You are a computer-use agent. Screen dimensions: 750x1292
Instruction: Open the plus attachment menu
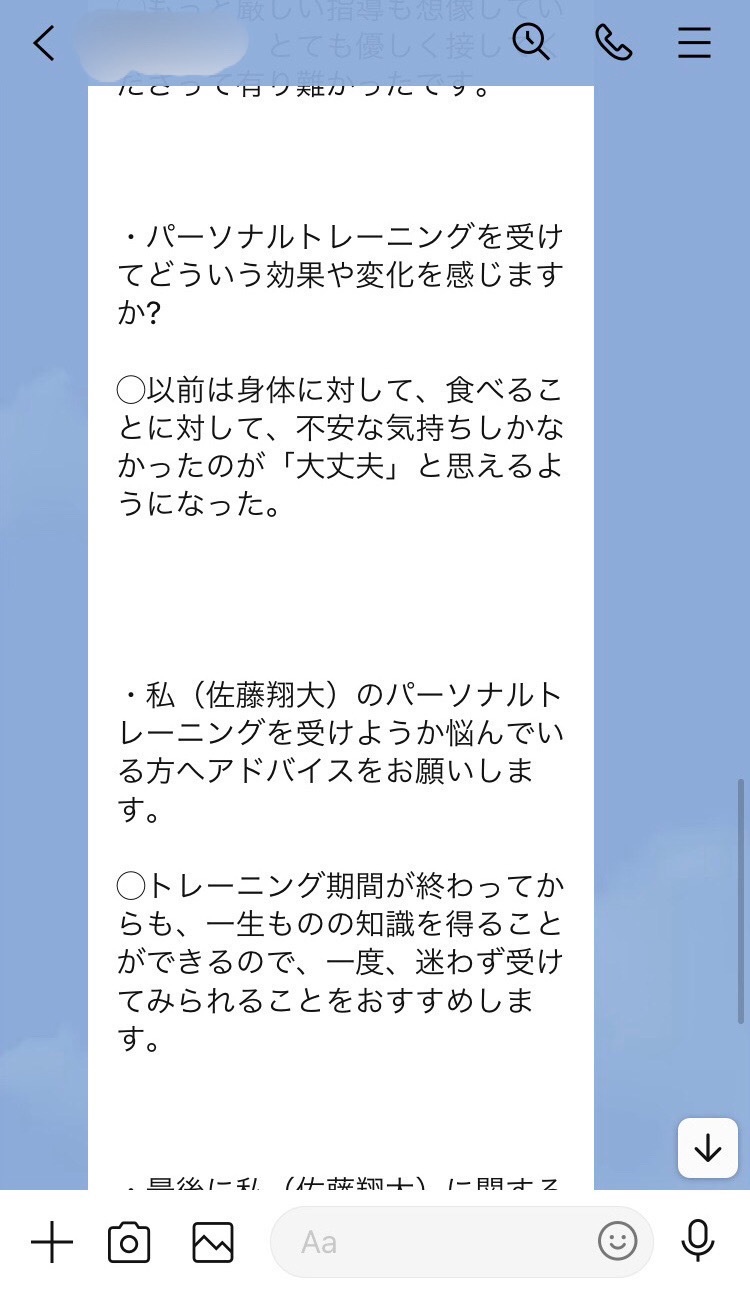point(52,1242)
